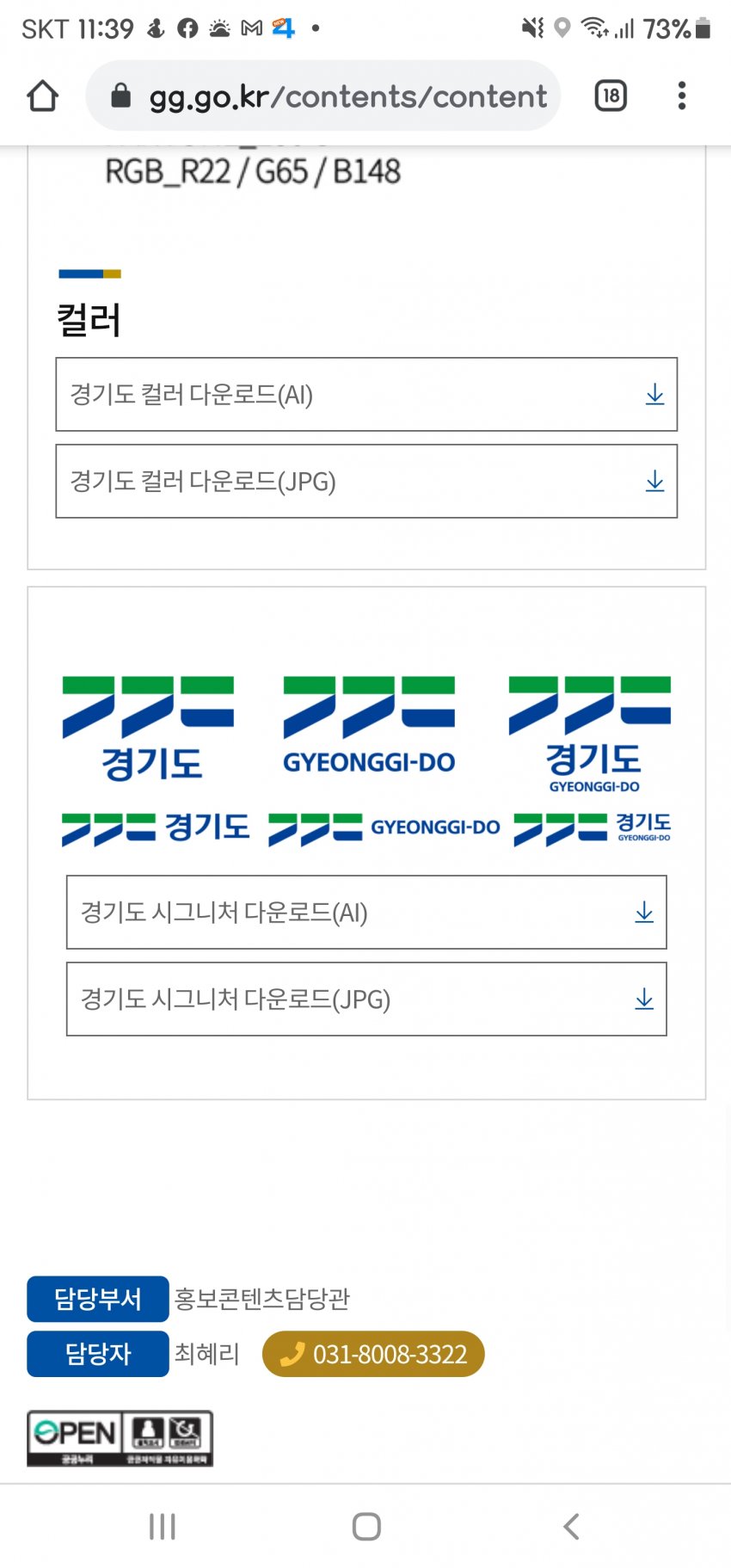731x1568 pixels.
Task: Open recent apps from navigation bar
Action: tap(162, 1527)
